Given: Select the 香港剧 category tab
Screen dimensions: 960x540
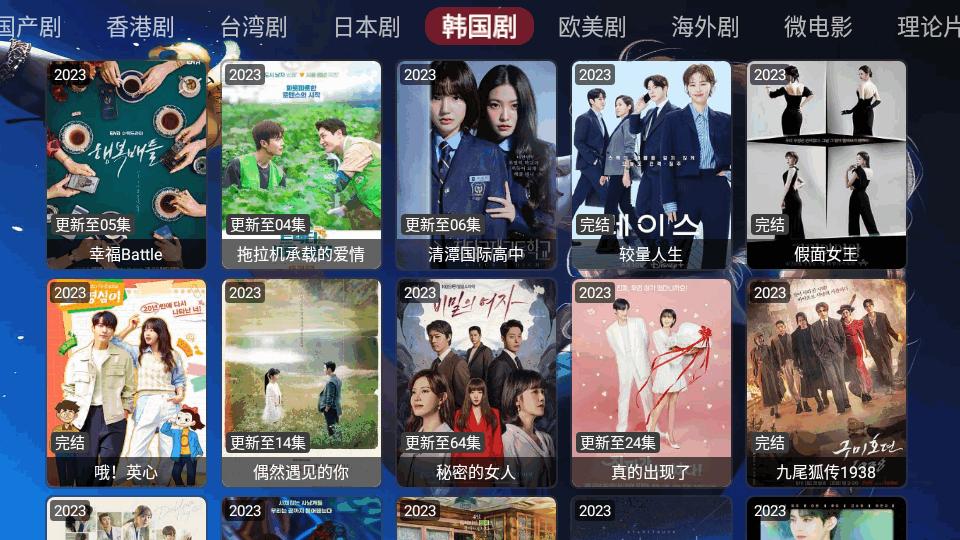Looking at the screenshot, I should [140, 27].
